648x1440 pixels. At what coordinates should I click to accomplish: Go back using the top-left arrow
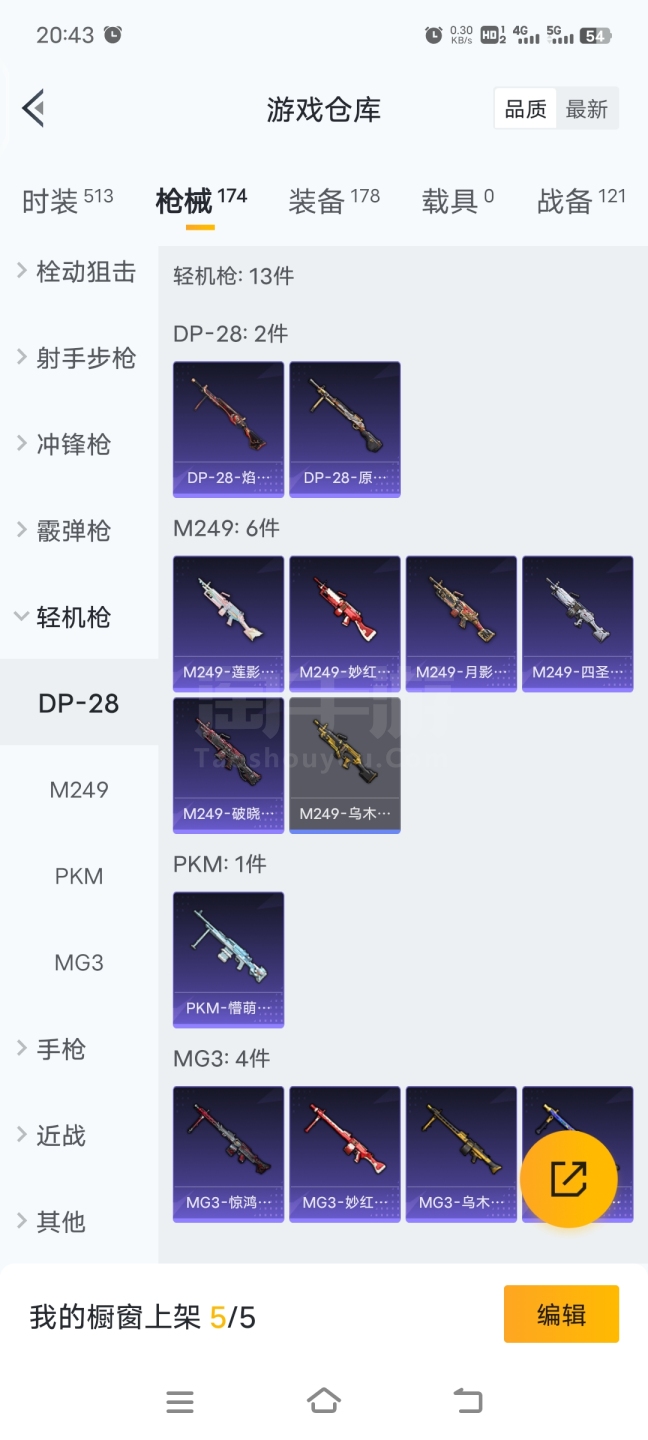tap(34, 108)
